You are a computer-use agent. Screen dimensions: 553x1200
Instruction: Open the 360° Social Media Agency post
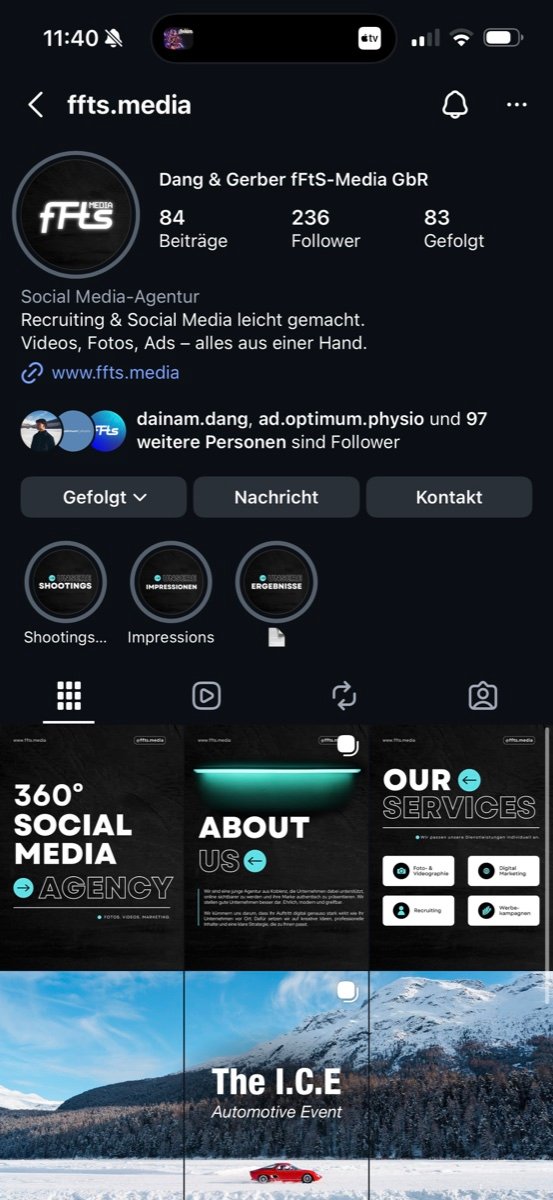pos(92,848)
